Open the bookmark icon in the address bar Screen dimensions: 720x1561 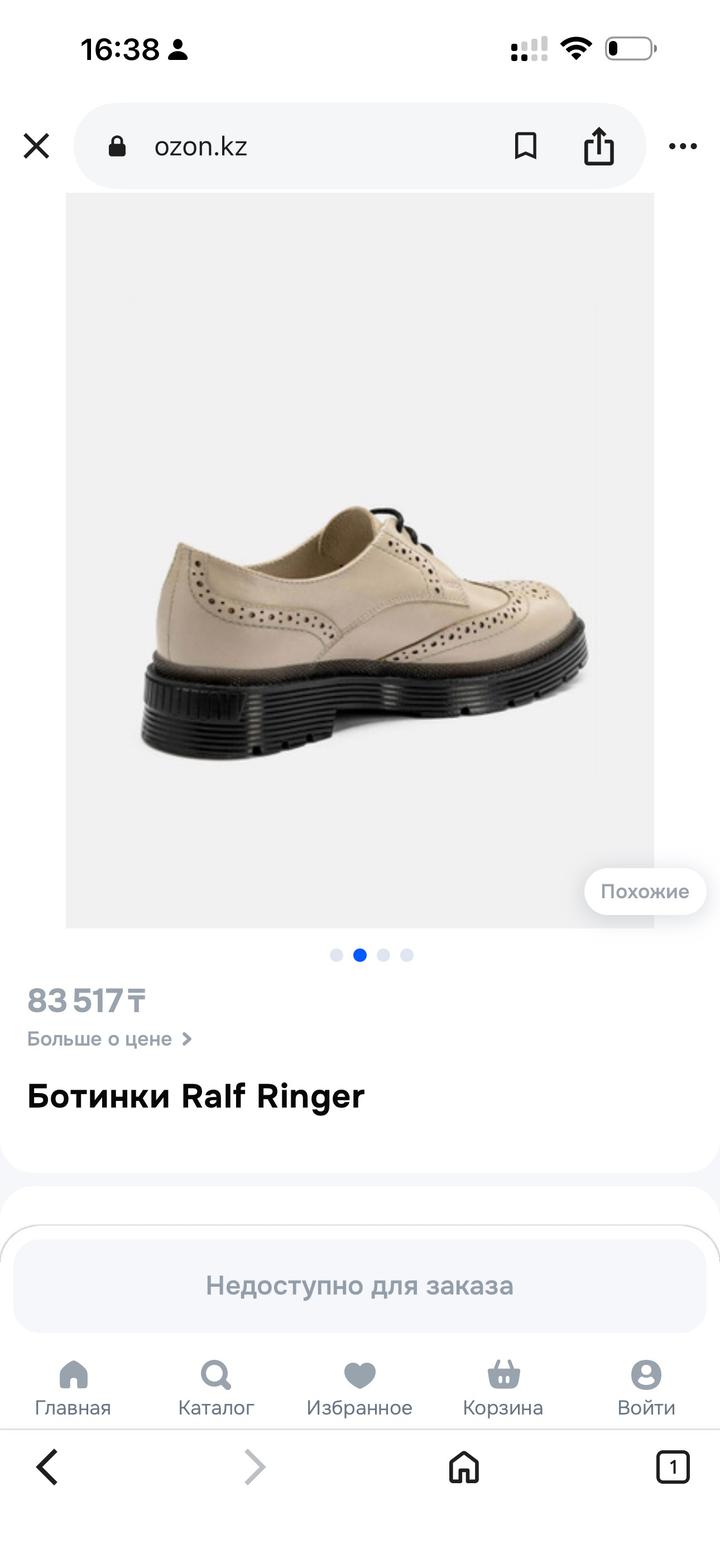pyautogui.click(x=526, y=146)
